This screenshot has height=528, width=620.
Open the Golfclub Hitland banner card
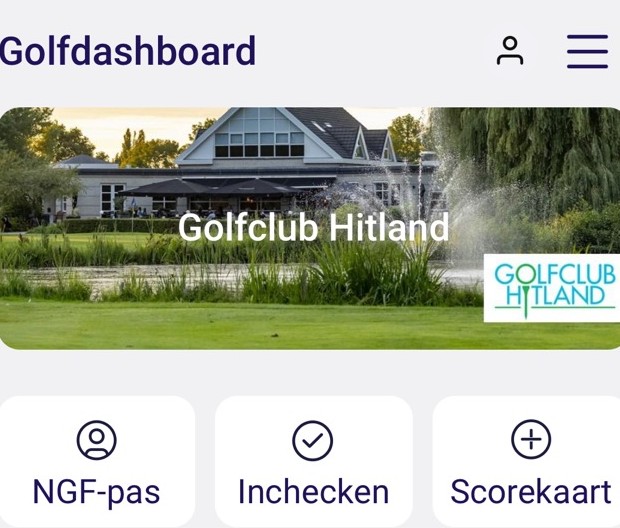point(310,228)
